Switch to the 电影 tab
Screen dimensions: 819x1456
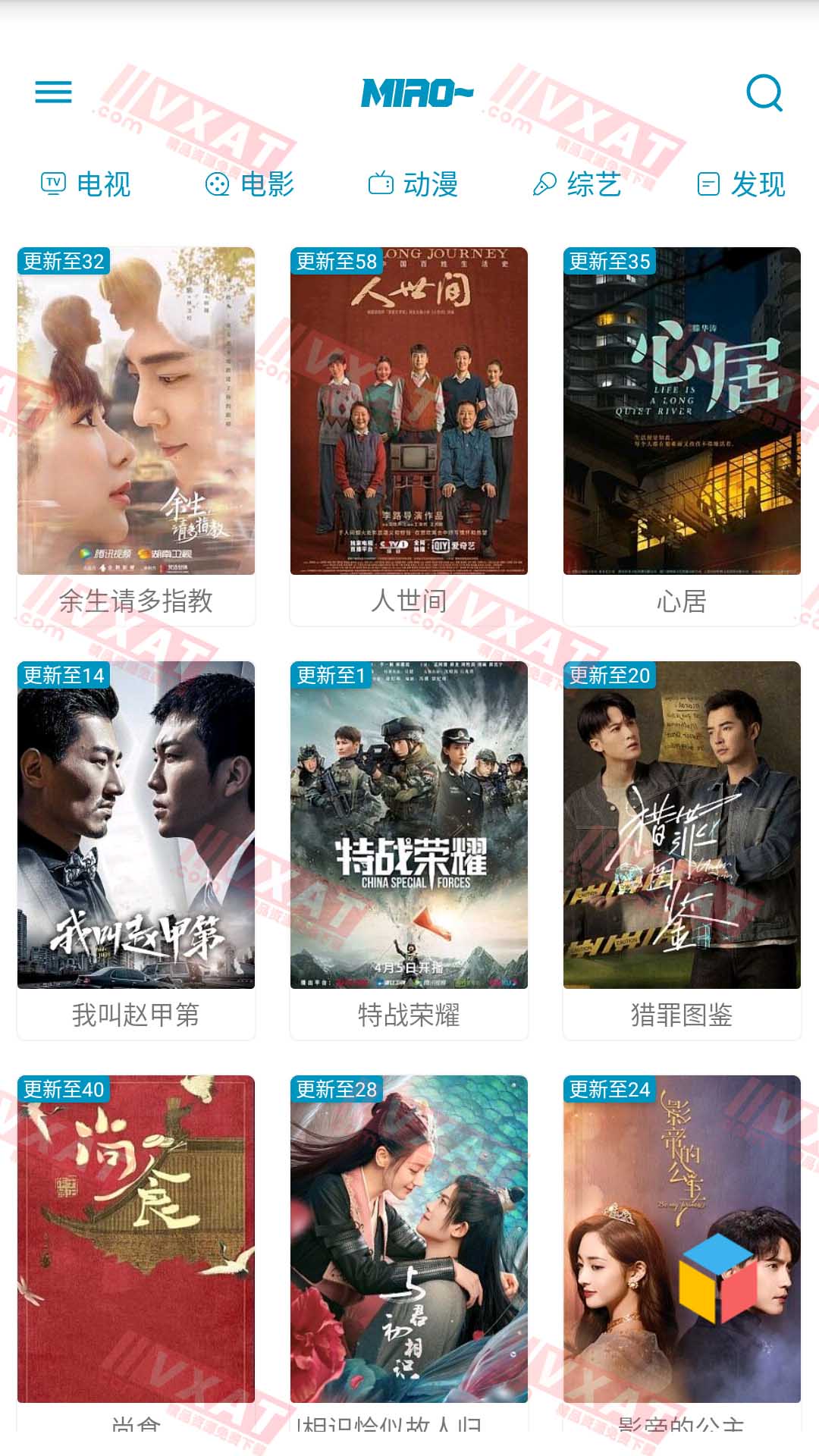pyautogui.click(x=249, y=184)
